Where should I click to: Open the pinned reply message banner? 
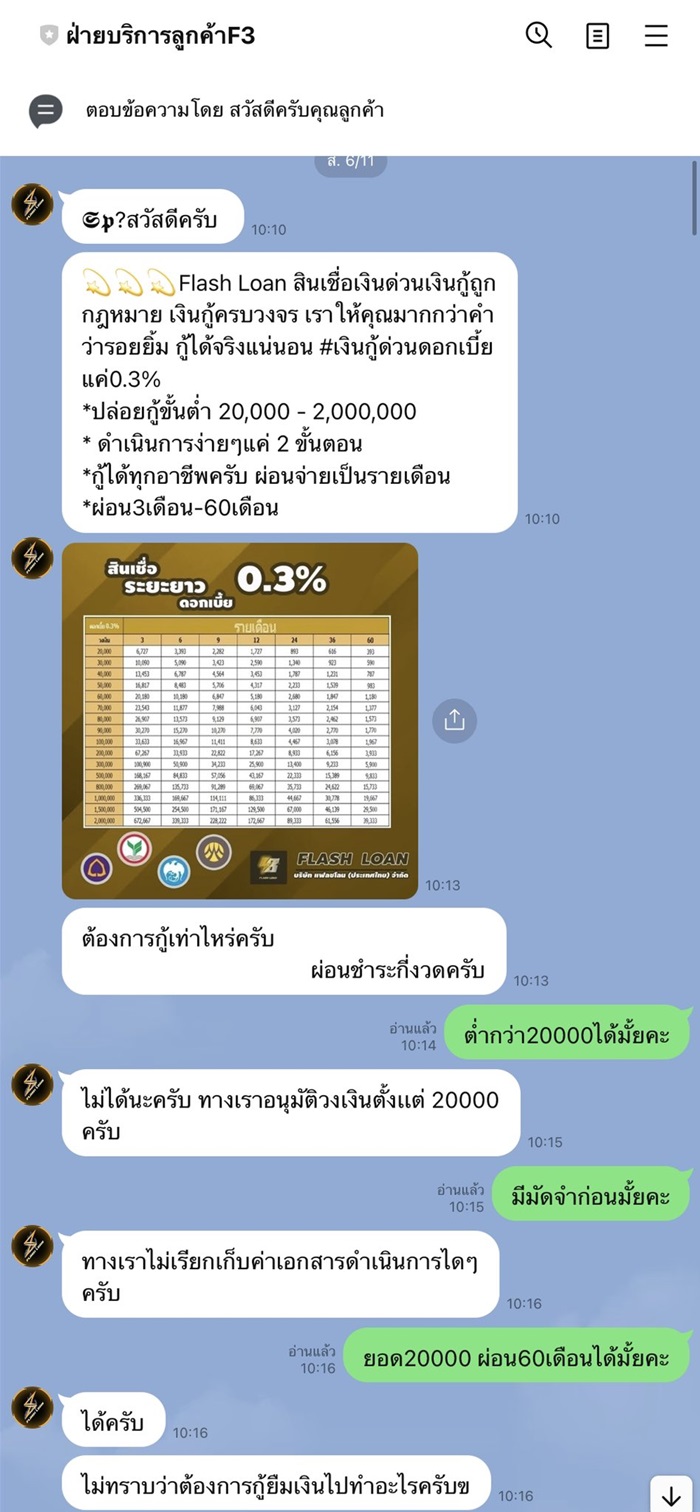pyautogui.click(x=235, y=110)
